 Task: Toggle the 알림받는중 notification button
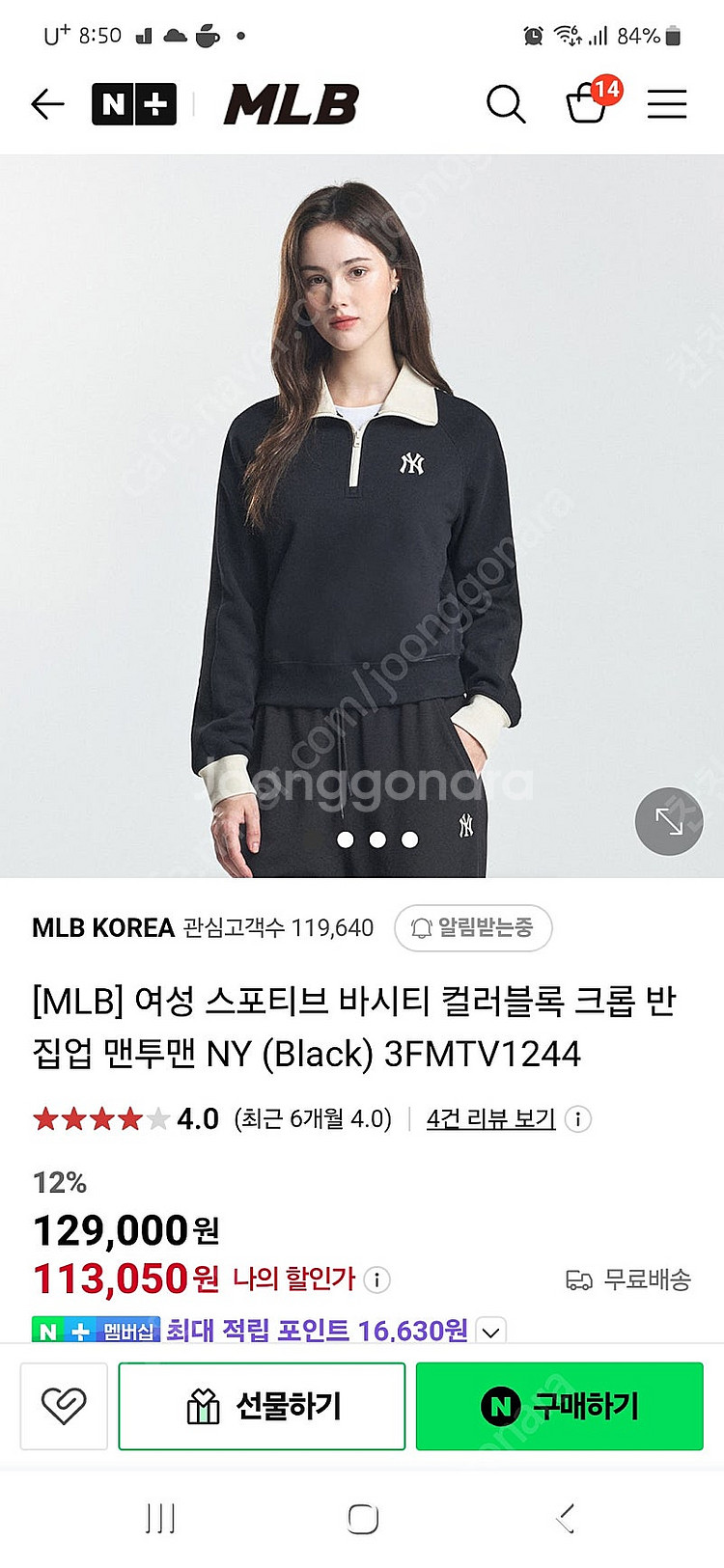[473, 928]
